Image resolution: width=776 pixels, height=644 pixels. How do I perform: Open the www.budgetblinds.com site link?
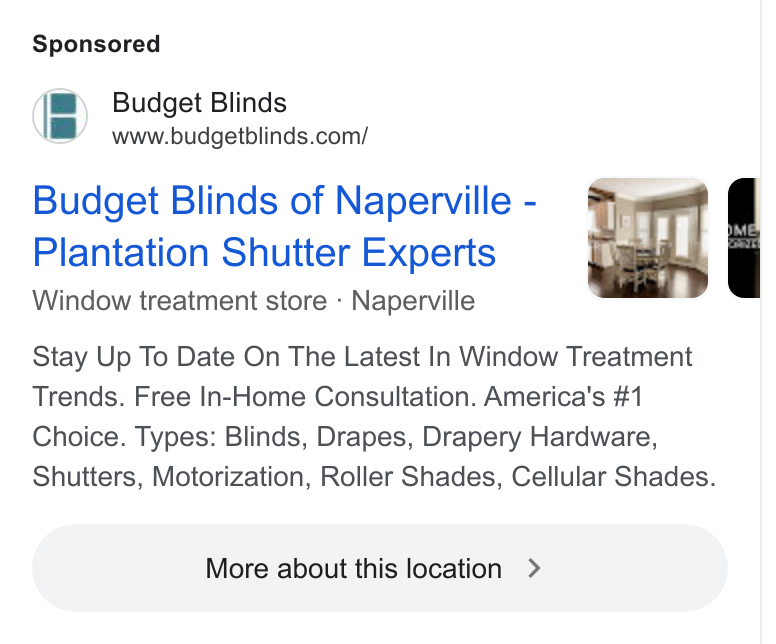point(240,136)
